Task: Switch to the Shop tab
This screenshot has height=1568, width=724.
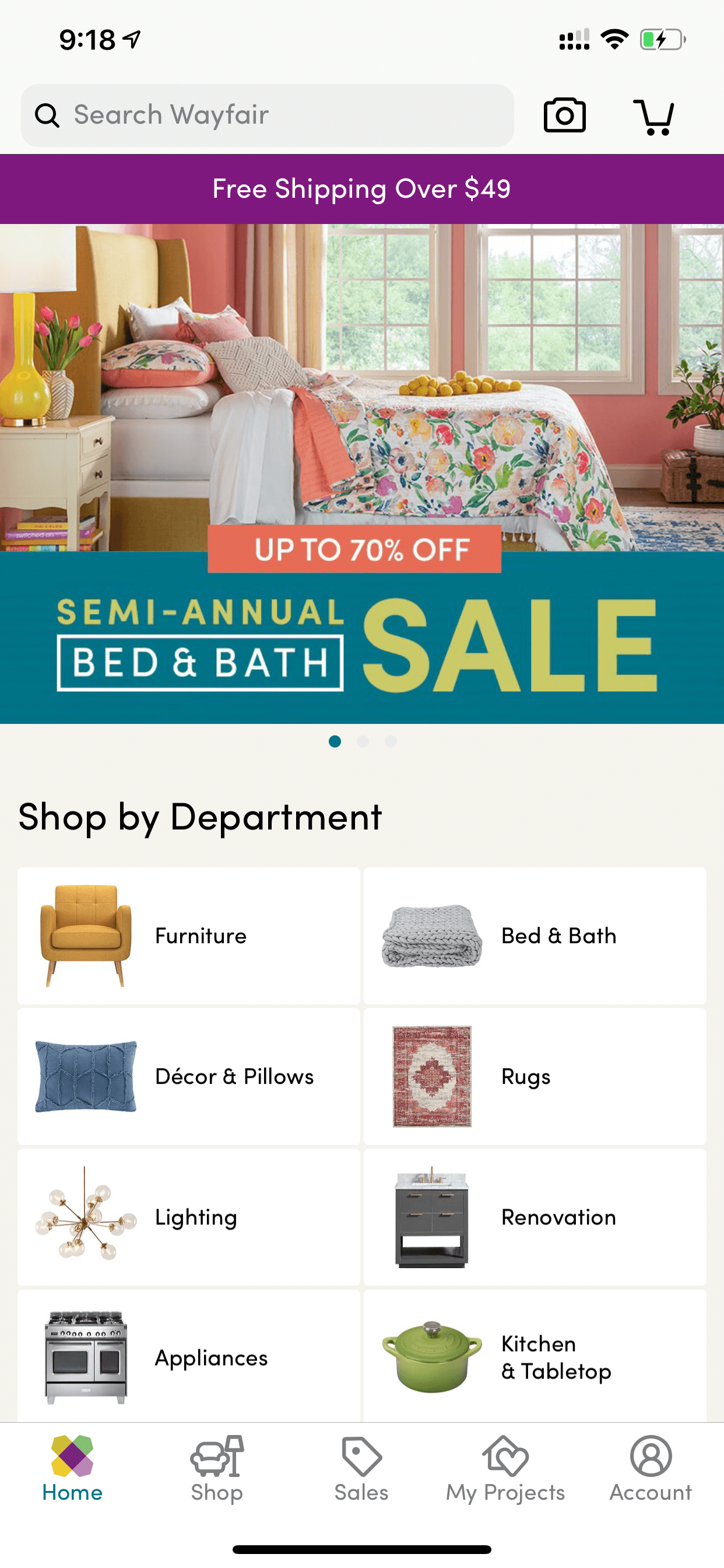Action: click(x=217, y=1469)
